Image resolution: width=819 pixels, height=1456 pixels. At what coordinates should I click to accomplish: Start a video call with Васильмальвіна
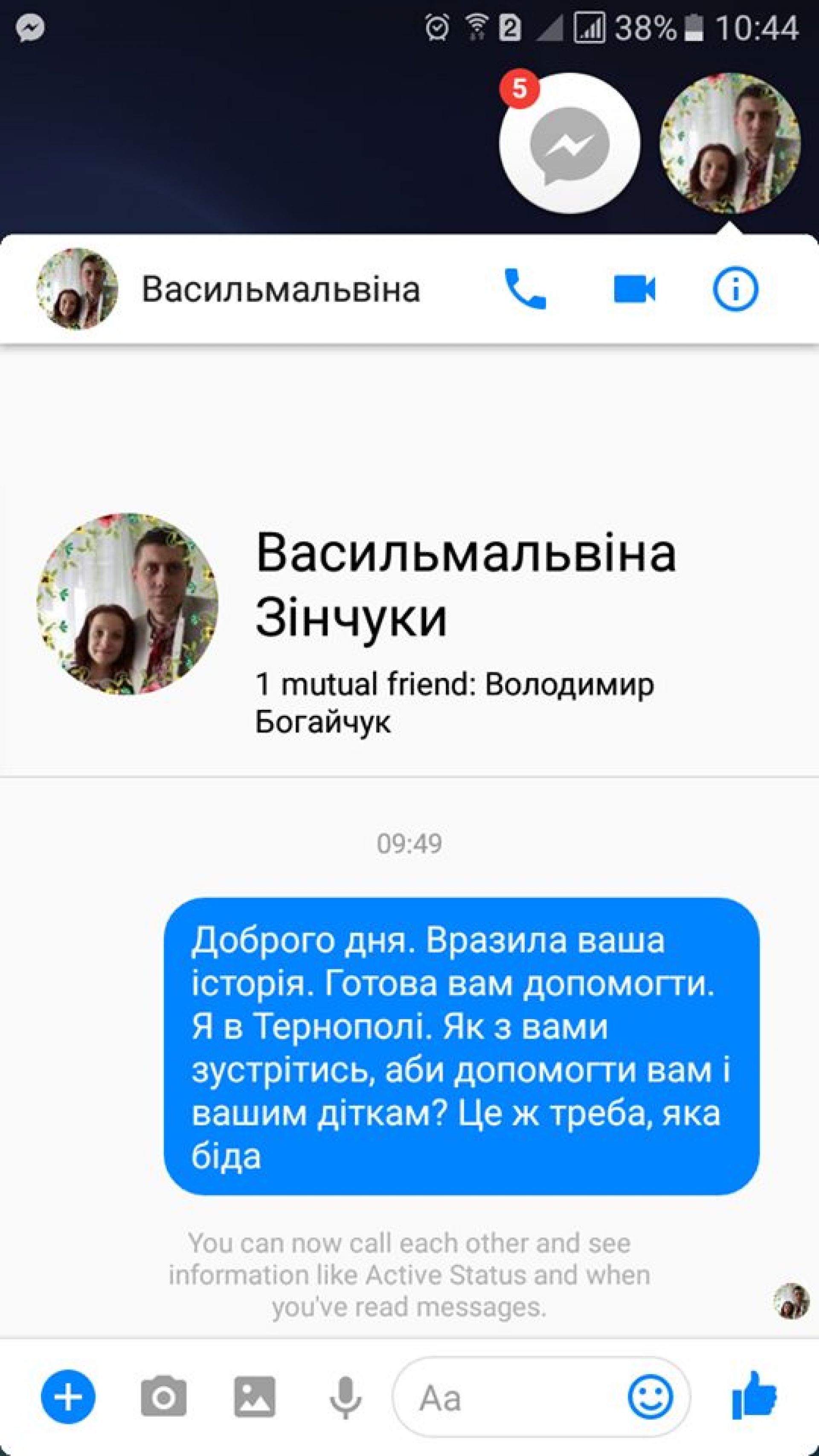click(634, 289)
